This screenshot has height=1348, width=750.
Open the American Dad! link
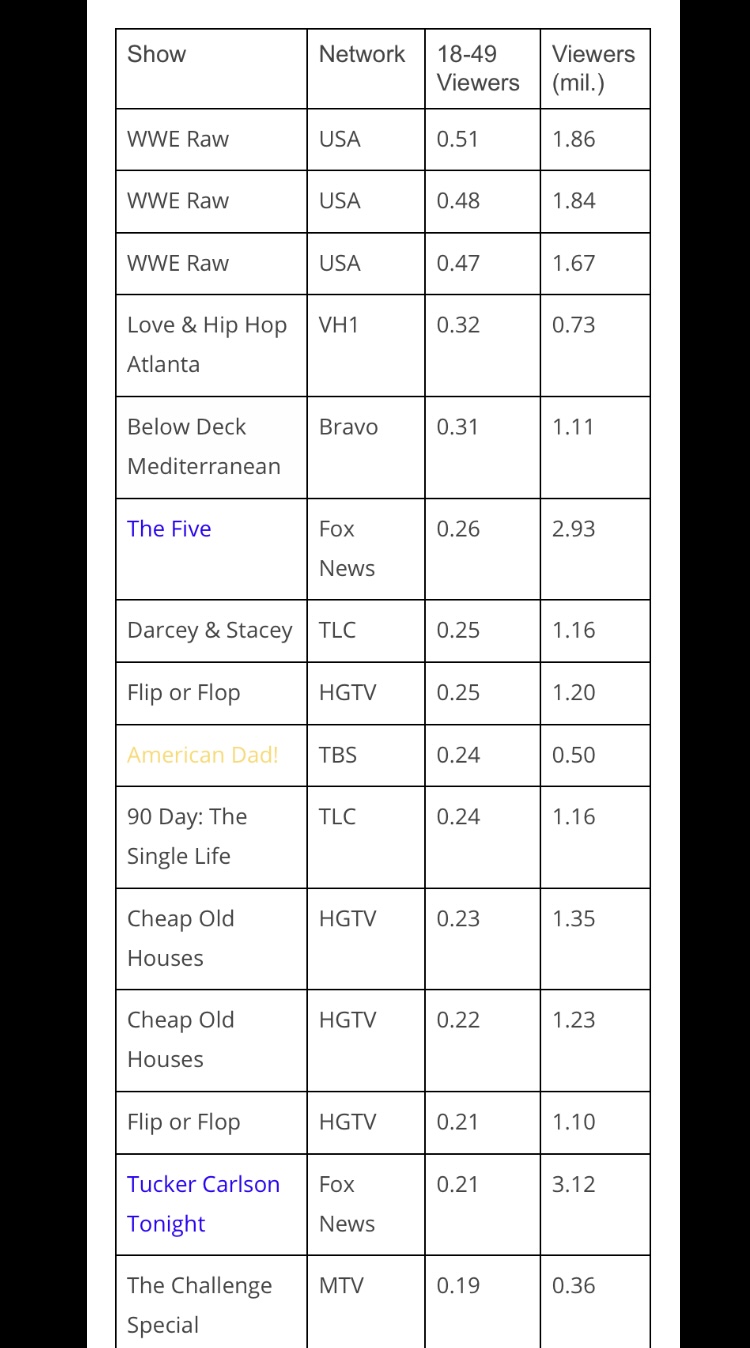pyautogui.click(x=203, y=755)
